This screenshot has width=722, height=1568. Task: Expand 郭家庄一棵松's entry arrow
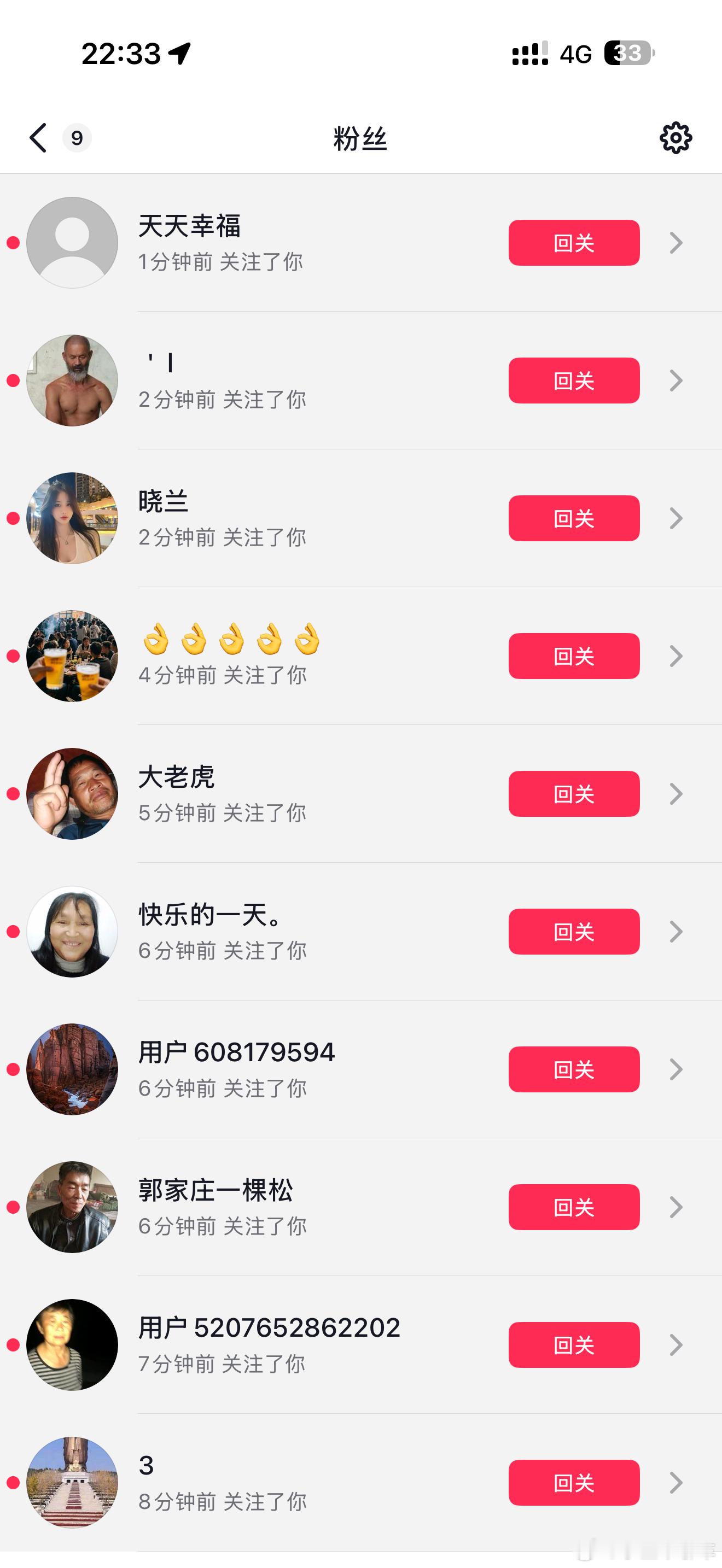coord(676,1207)
